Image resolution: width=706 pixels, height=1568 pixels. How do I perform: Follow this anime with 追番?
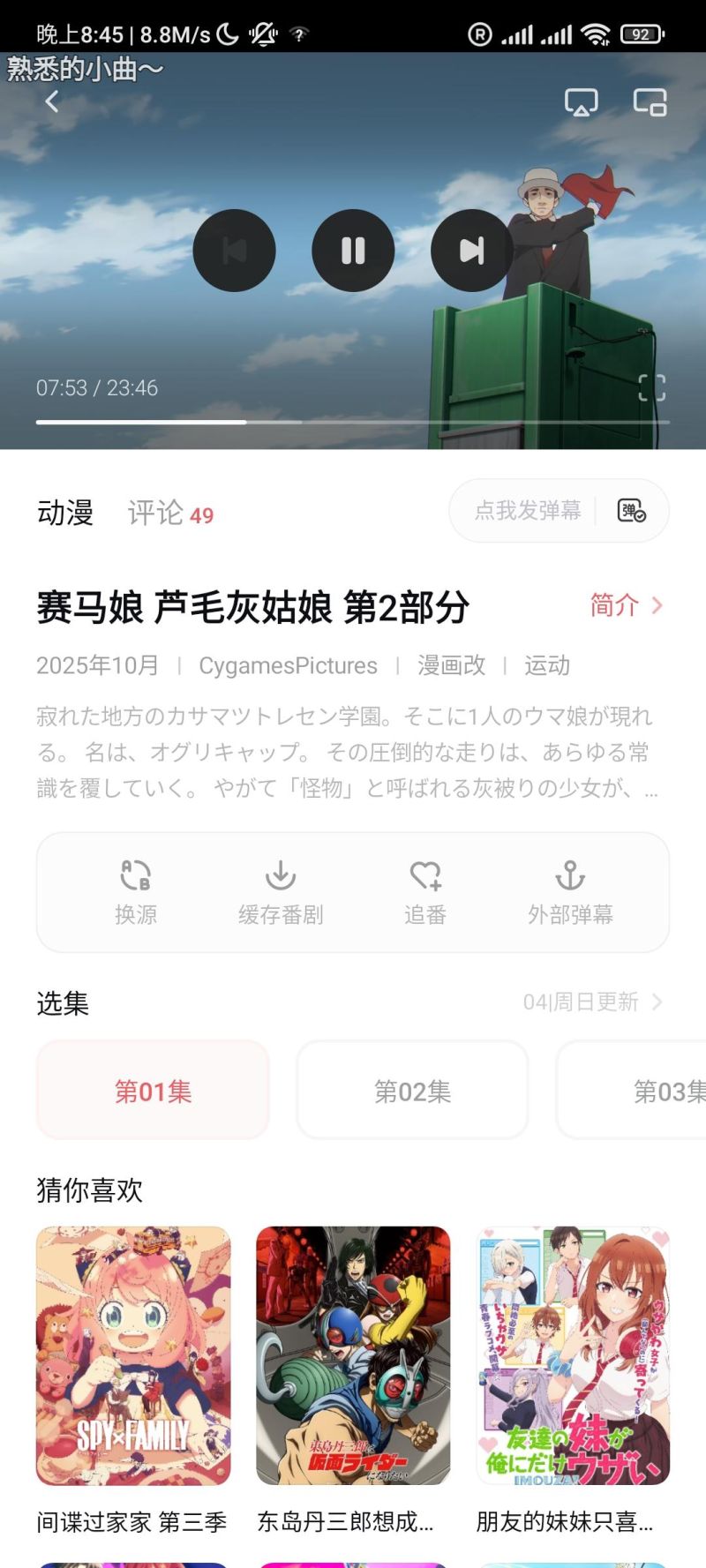pyautogui.click(x=425, y=892)
